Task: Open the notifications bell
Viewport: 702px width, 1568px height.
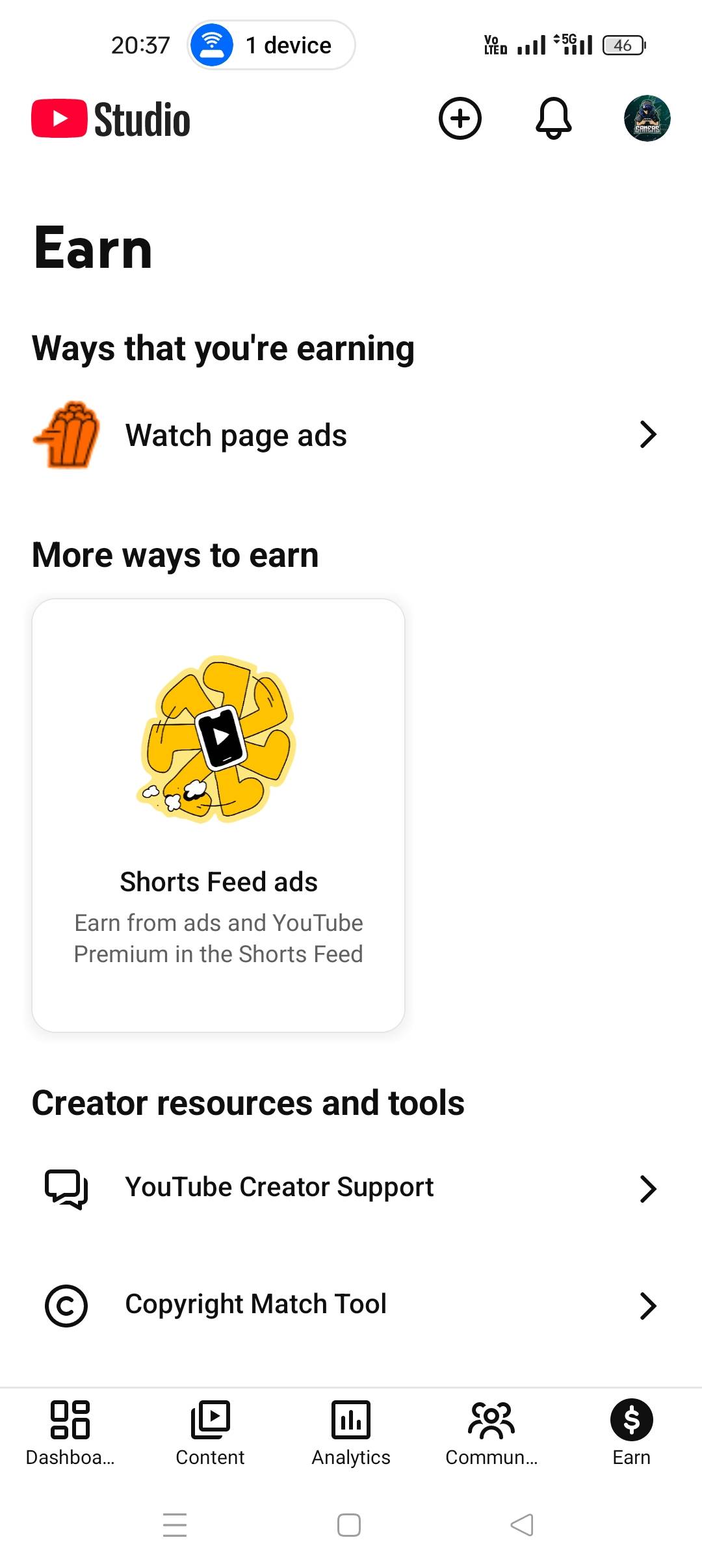Action: click(553, 118)
